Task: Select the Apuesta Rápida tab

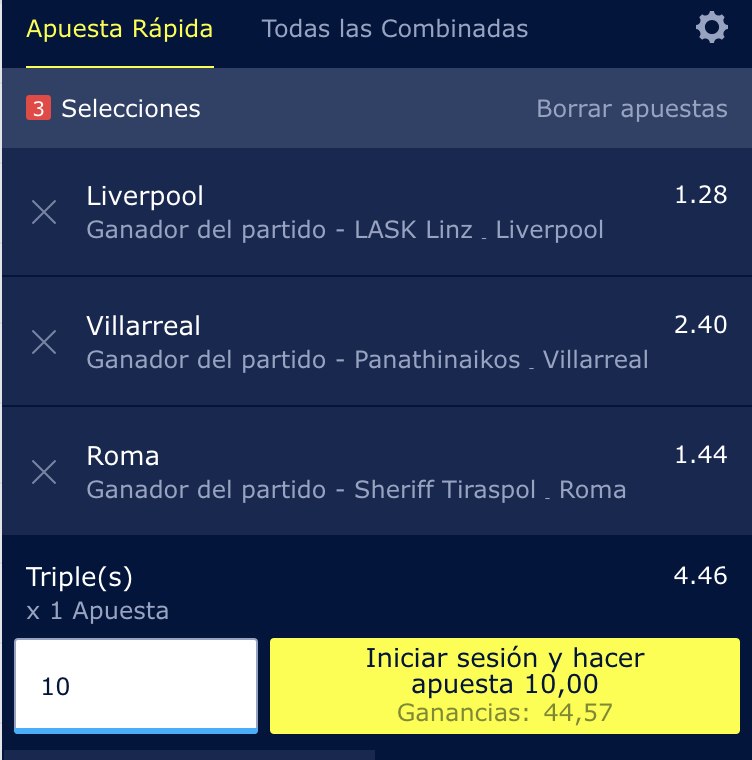Action: [x=119, y=29]
